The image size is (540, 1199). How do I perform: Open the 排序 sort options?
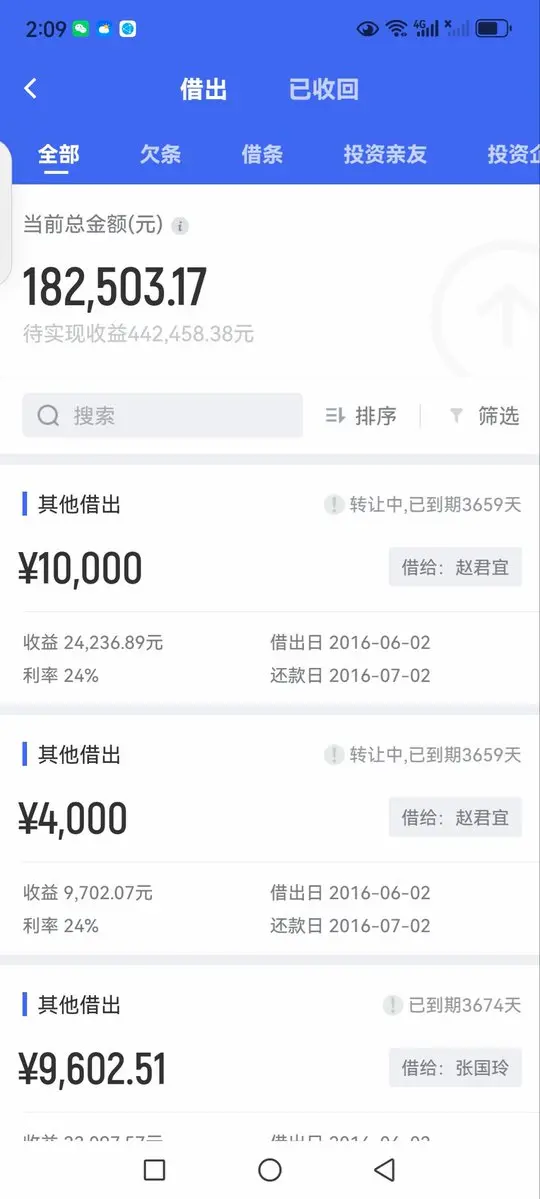[x=361, y=415]
